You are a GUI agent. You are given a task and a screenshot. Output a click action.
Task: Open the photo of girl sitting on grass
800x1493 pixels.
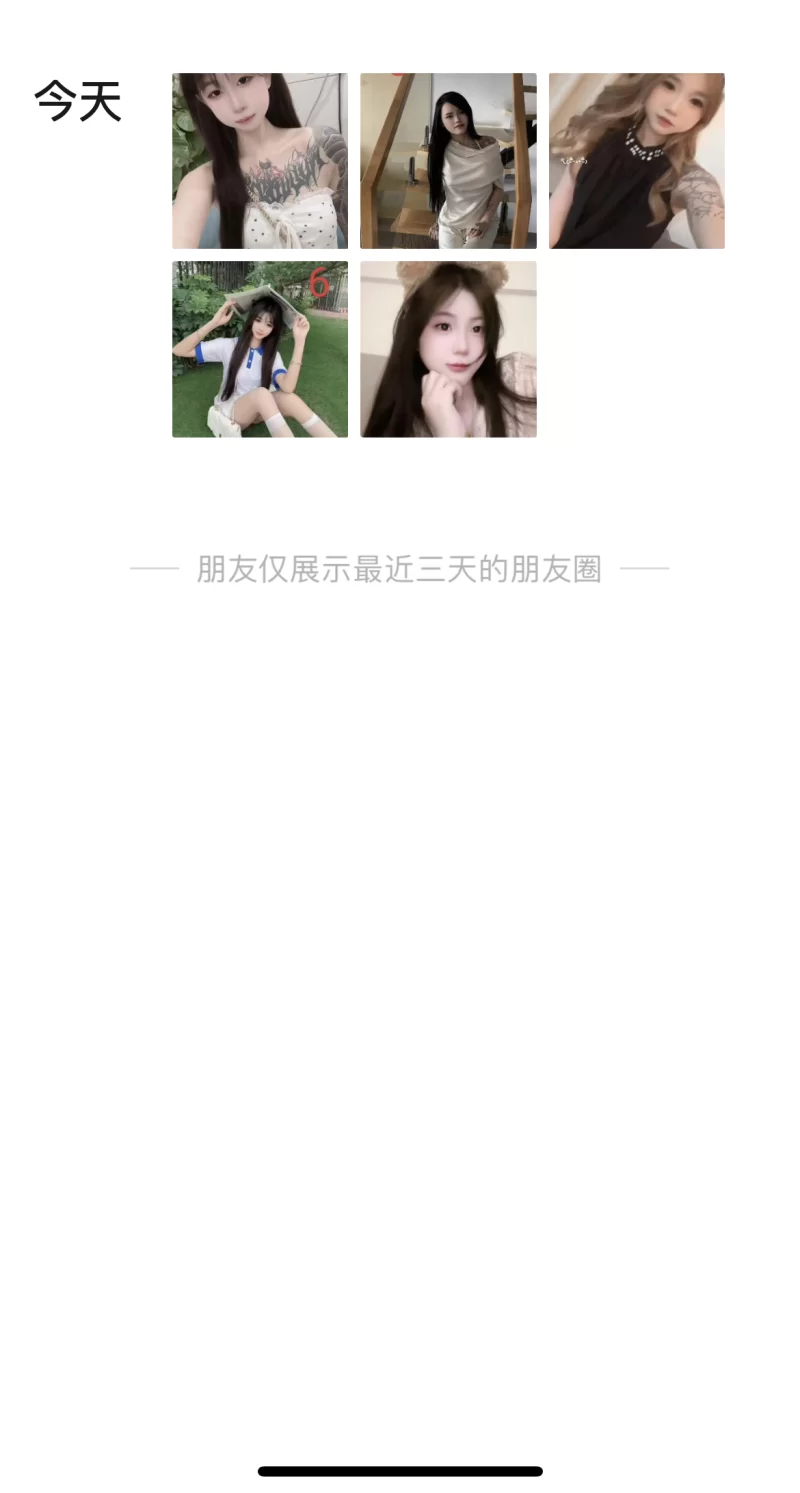[260, 349]
